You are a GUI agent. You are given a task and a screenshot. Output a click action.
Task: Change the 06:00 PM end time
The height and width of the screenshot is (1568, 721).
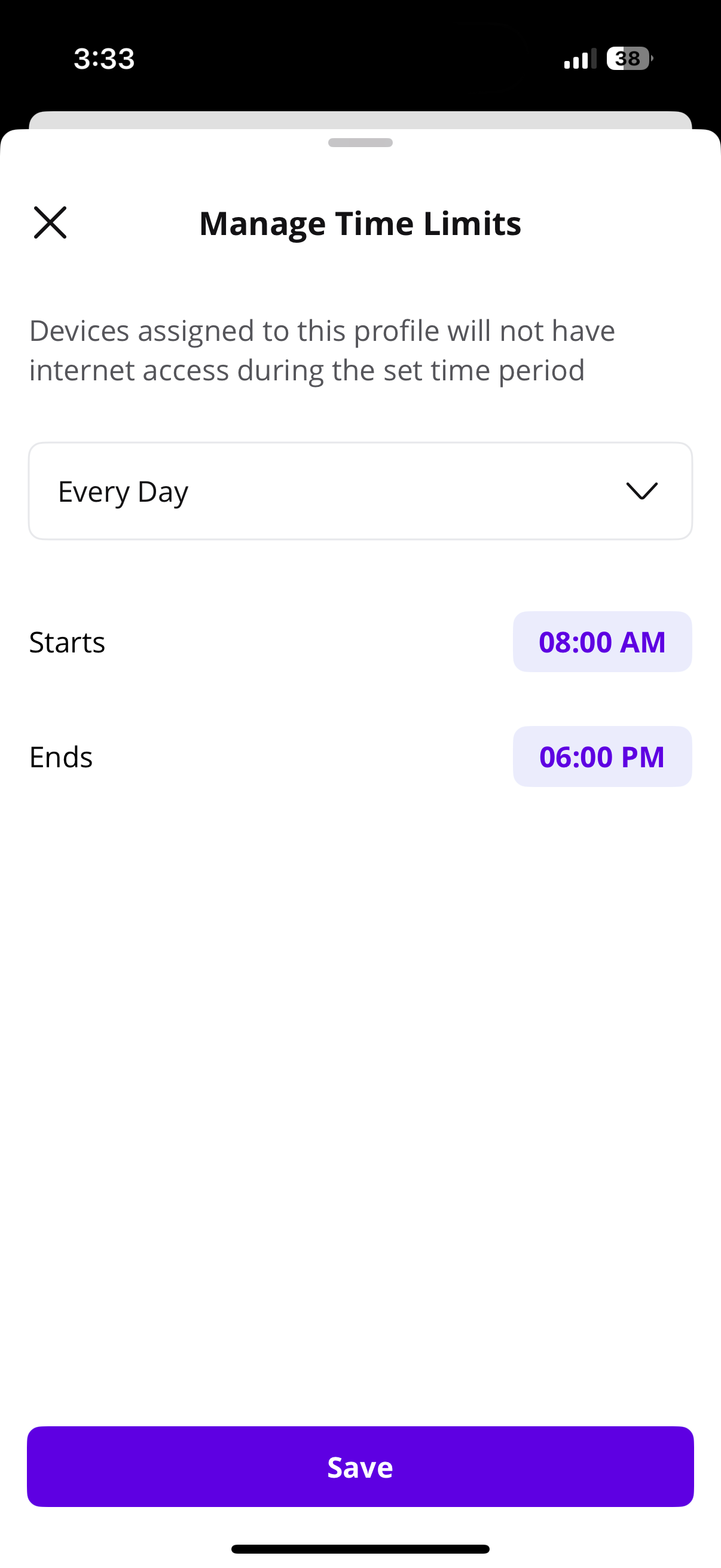coord(602,756)
